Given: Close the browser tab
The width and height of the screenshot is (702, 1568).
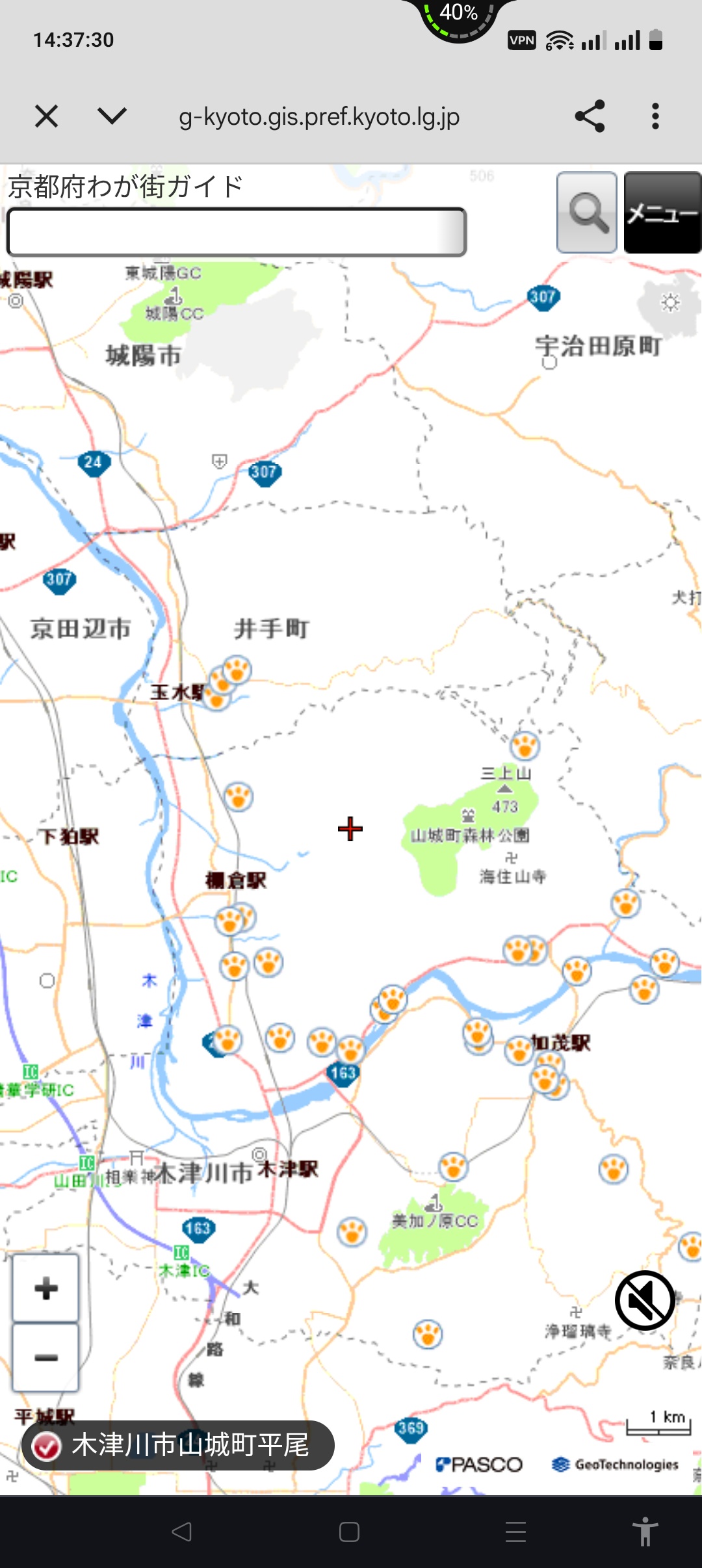Looking at the screenshot, I should click(x=47, y=117).
